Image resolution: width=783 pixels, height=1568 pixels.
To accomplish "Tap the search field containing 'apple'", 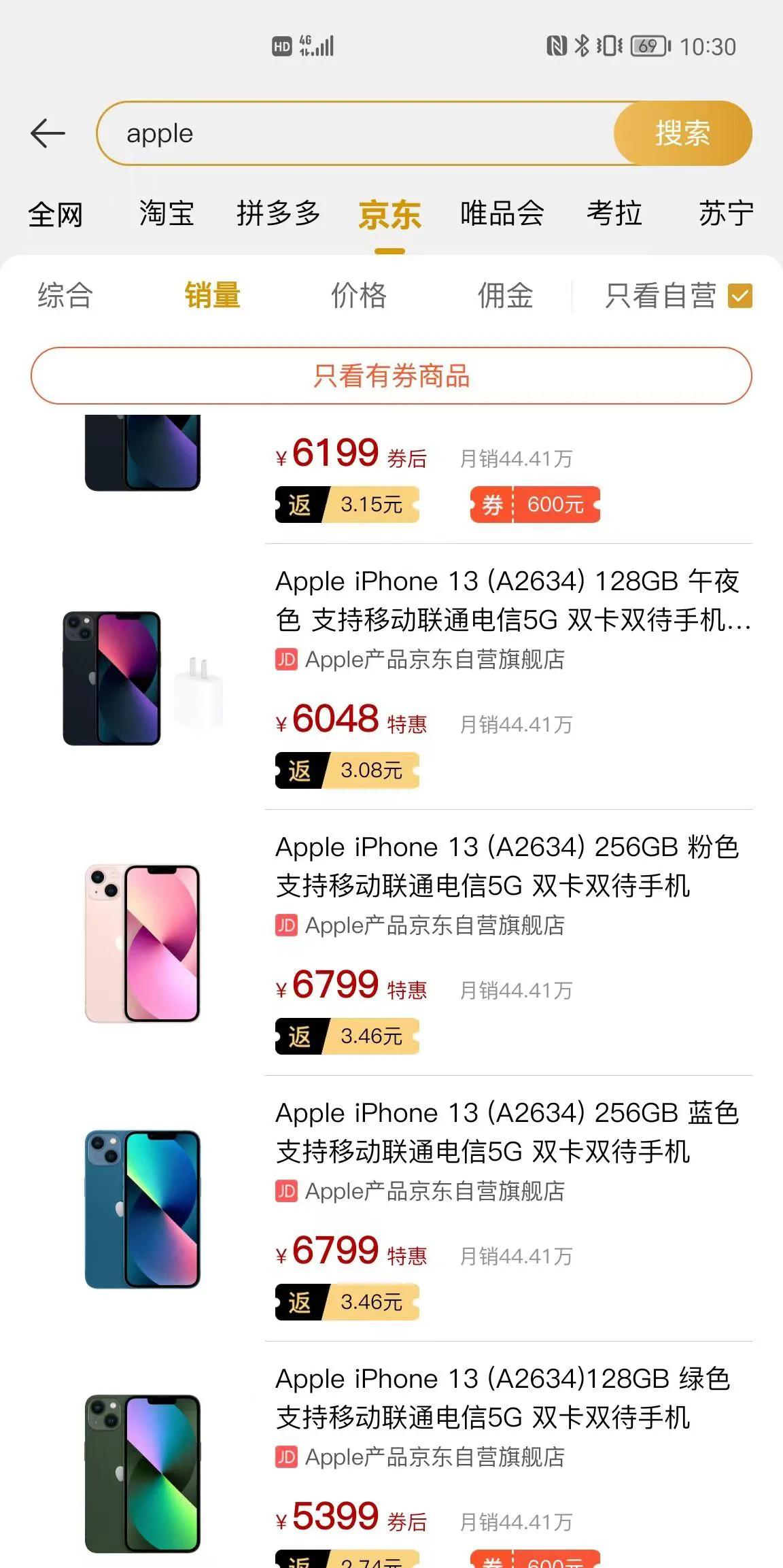I will 353,133.
